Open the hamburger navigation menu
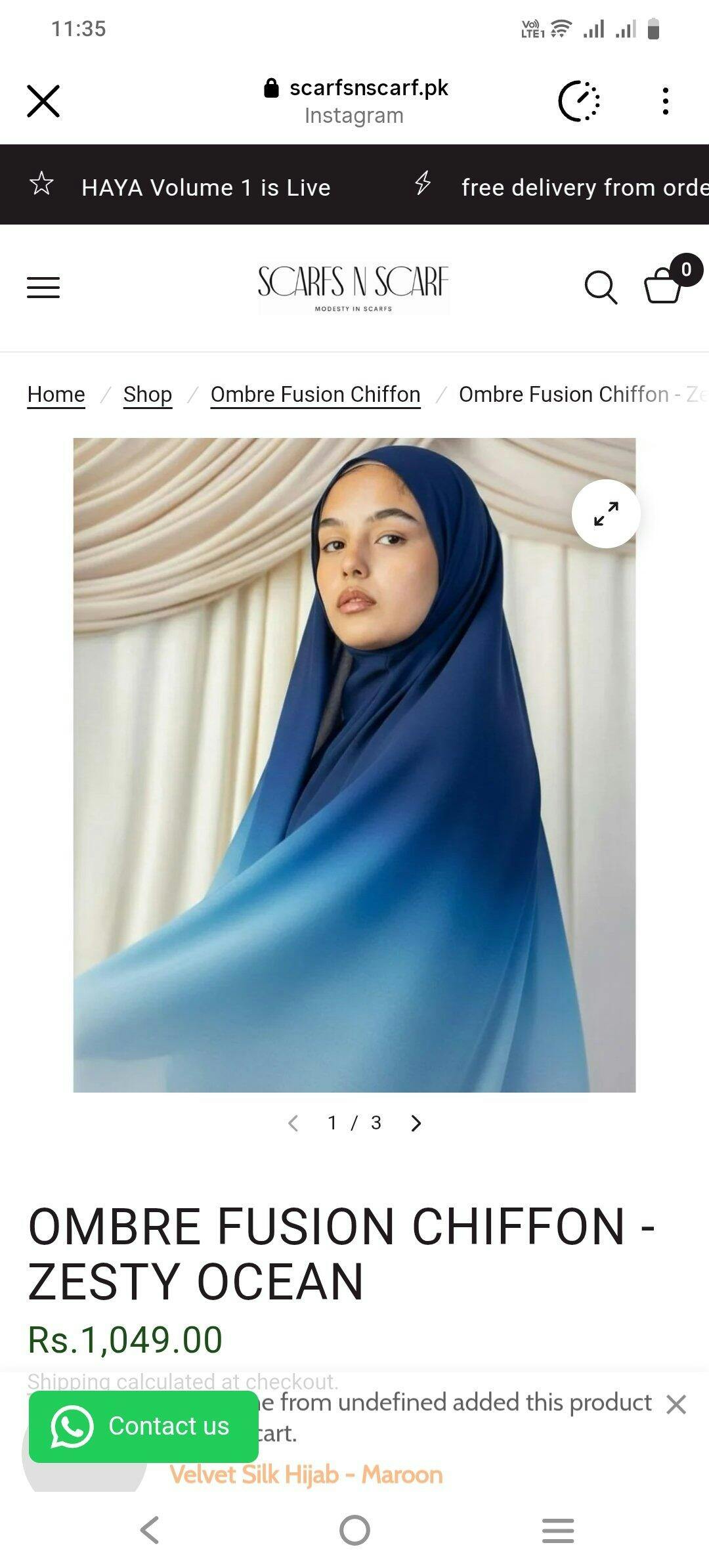 pos(43,288)
